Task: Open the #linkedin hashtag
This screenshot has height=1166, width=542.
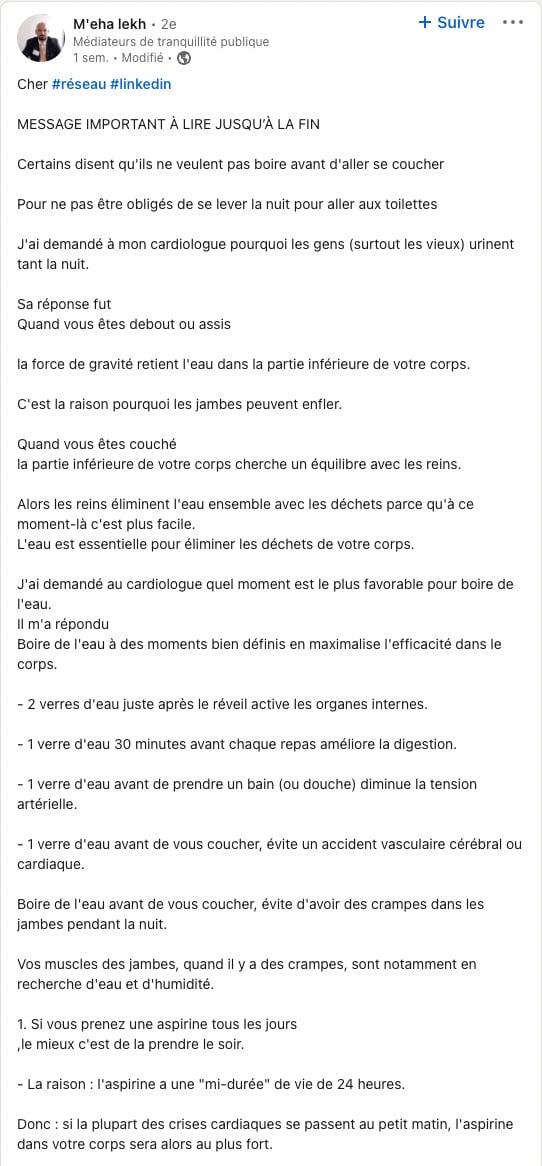Action: (141, 84)
